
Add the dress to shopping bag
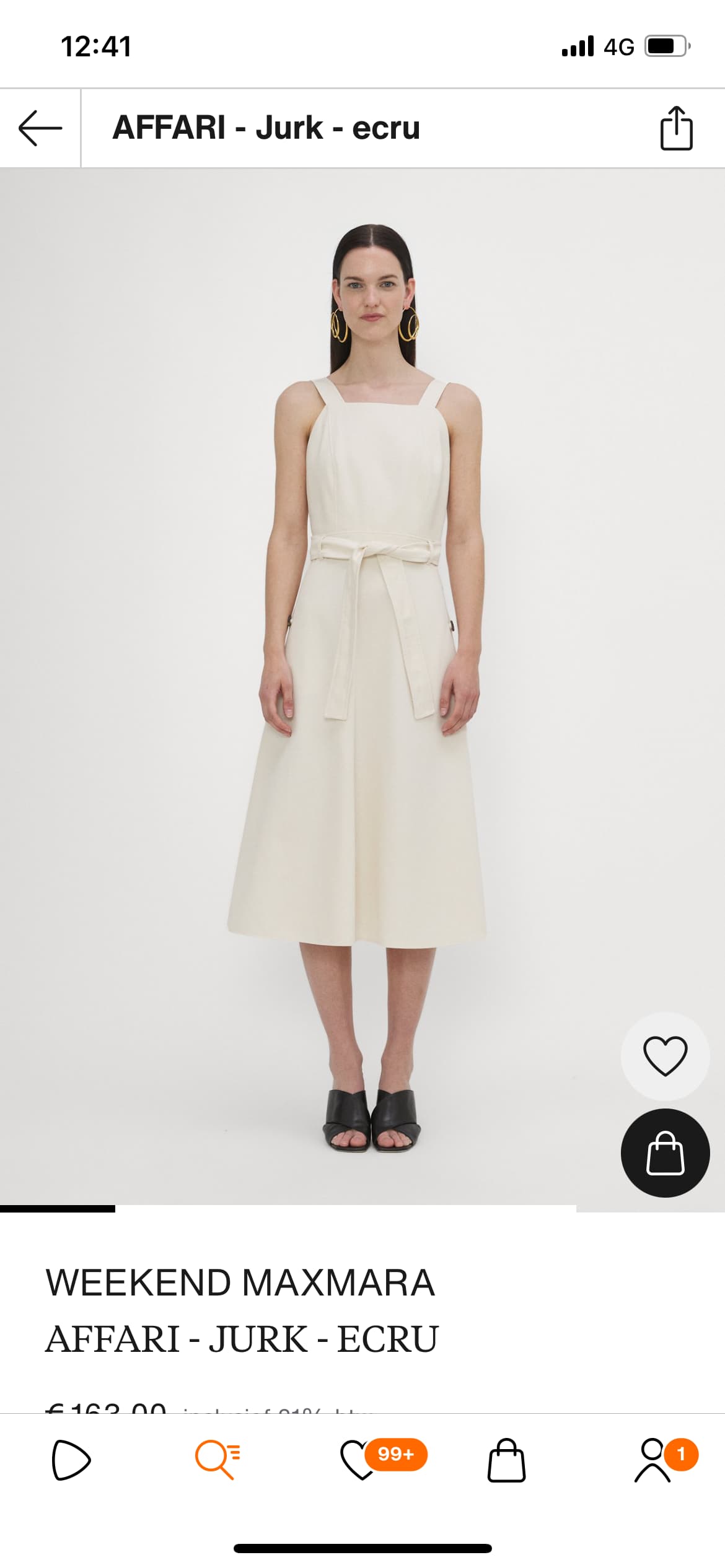(x=665, y=1153)
